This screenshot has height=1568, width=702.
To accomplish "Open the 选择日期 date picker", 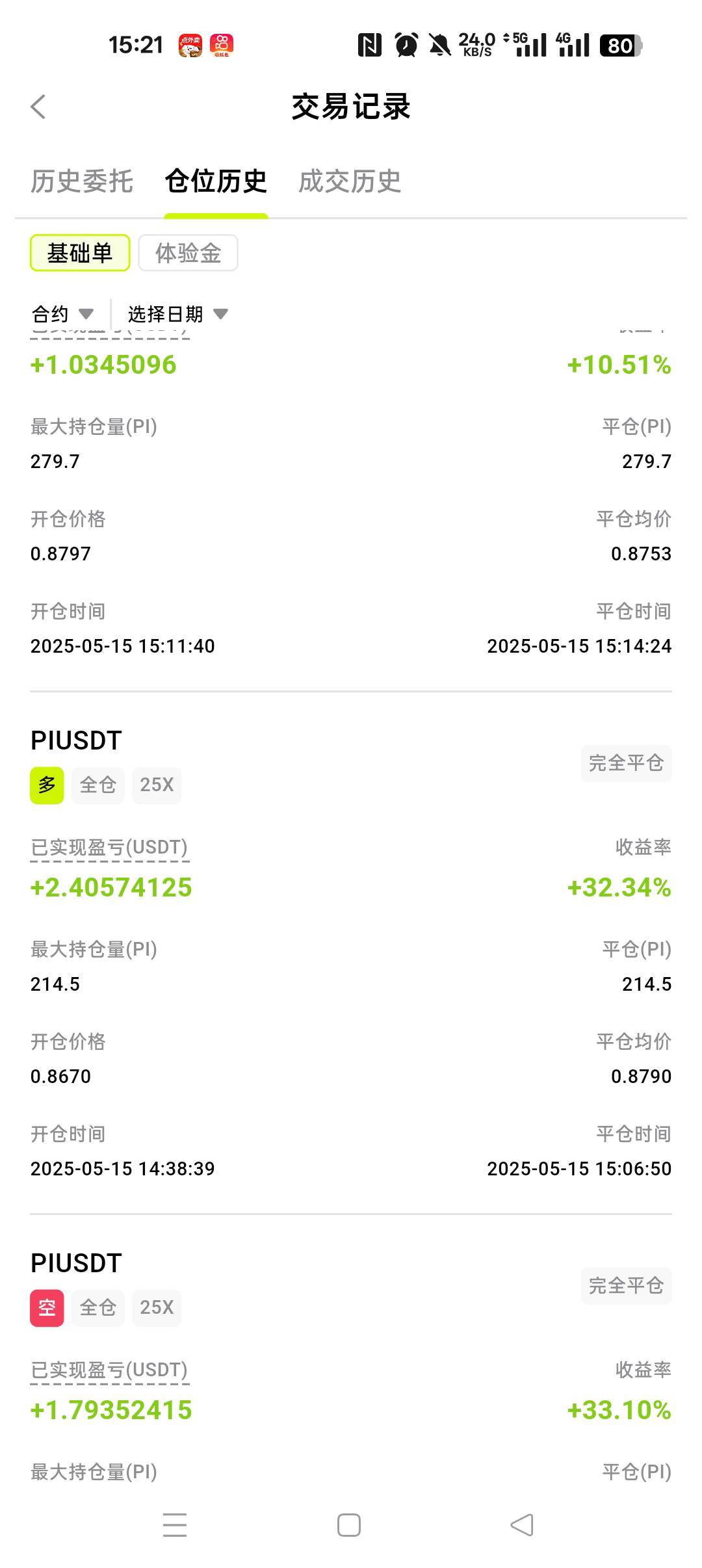I will (177, 315).
